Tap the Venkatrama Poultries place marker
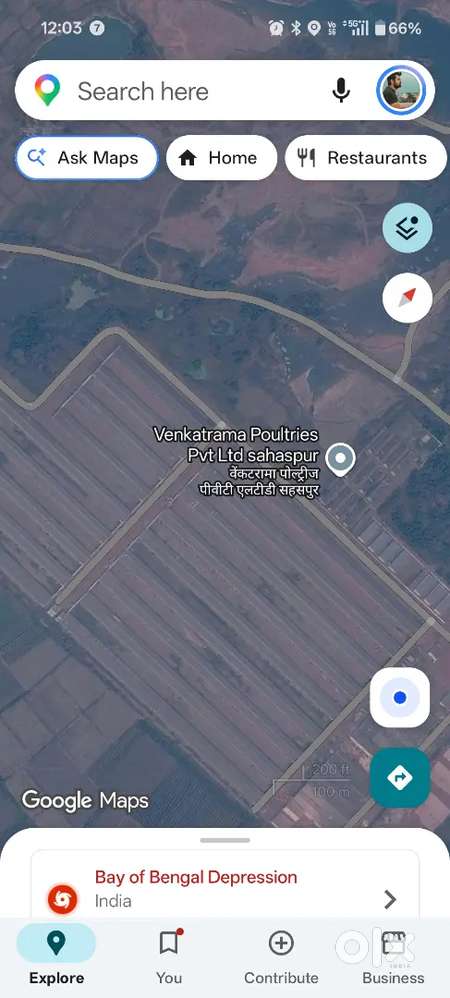This screenshot has height=998, width=450. point(341,459)
